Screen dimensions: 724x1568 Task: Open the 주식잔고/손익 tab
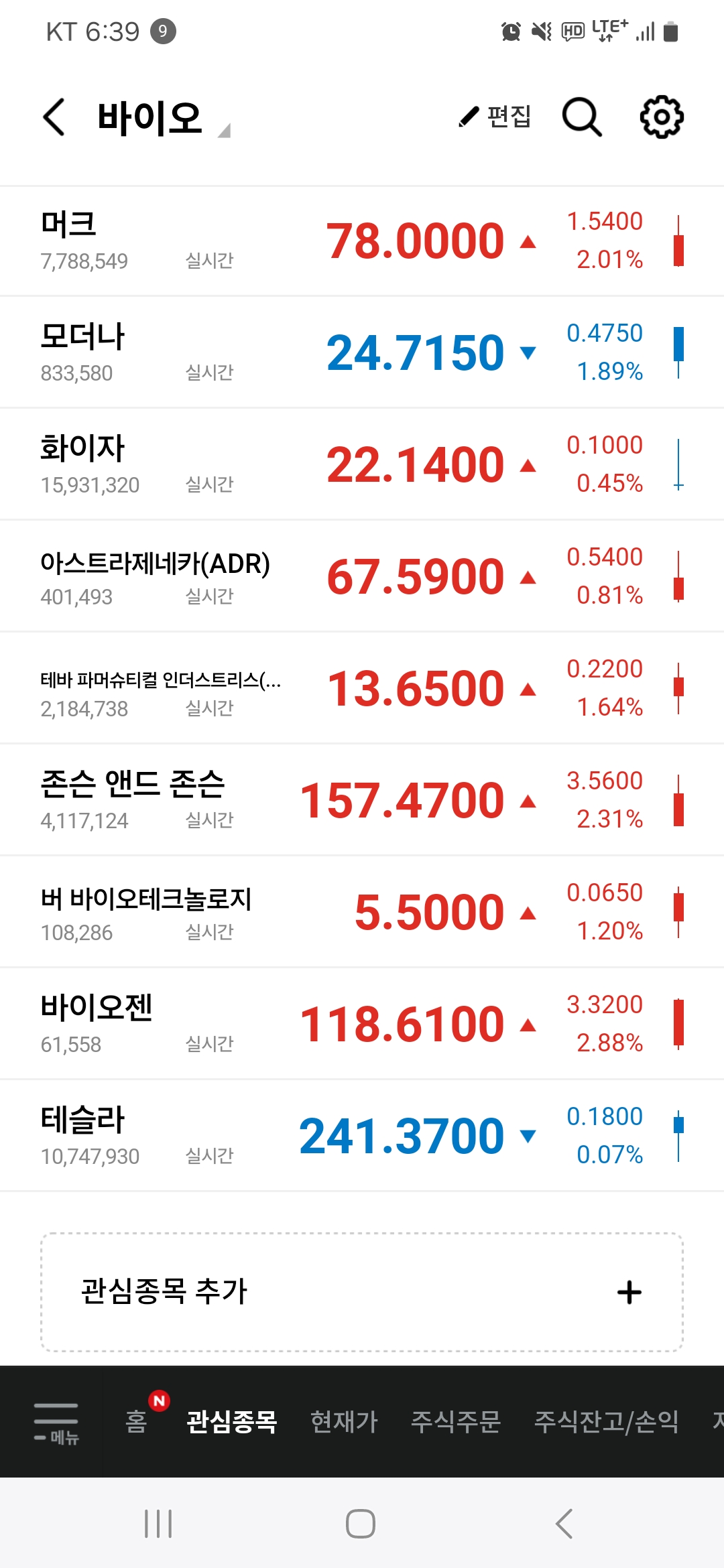point(607,1421)
